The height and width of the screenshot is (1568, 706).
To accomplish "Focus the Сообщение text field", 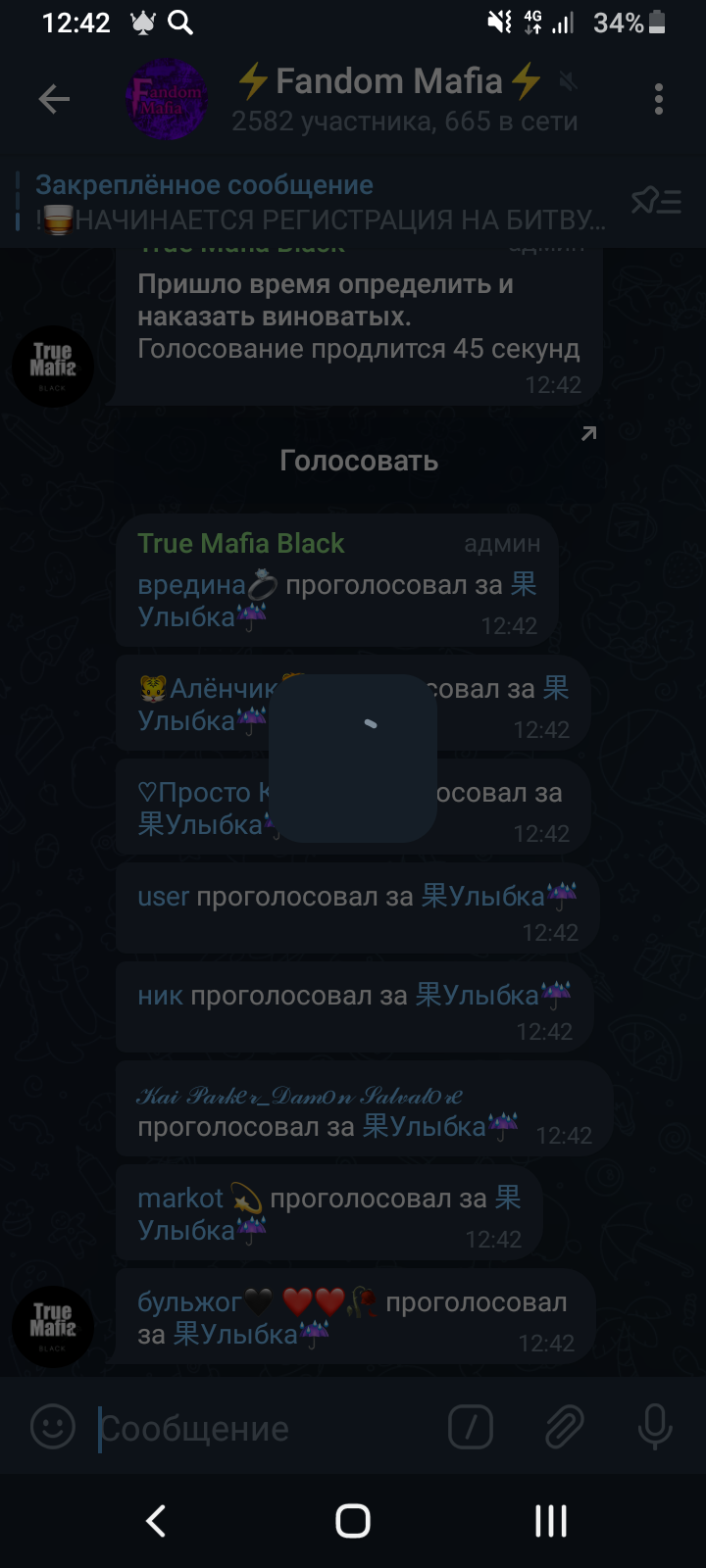I will 265,1429.
